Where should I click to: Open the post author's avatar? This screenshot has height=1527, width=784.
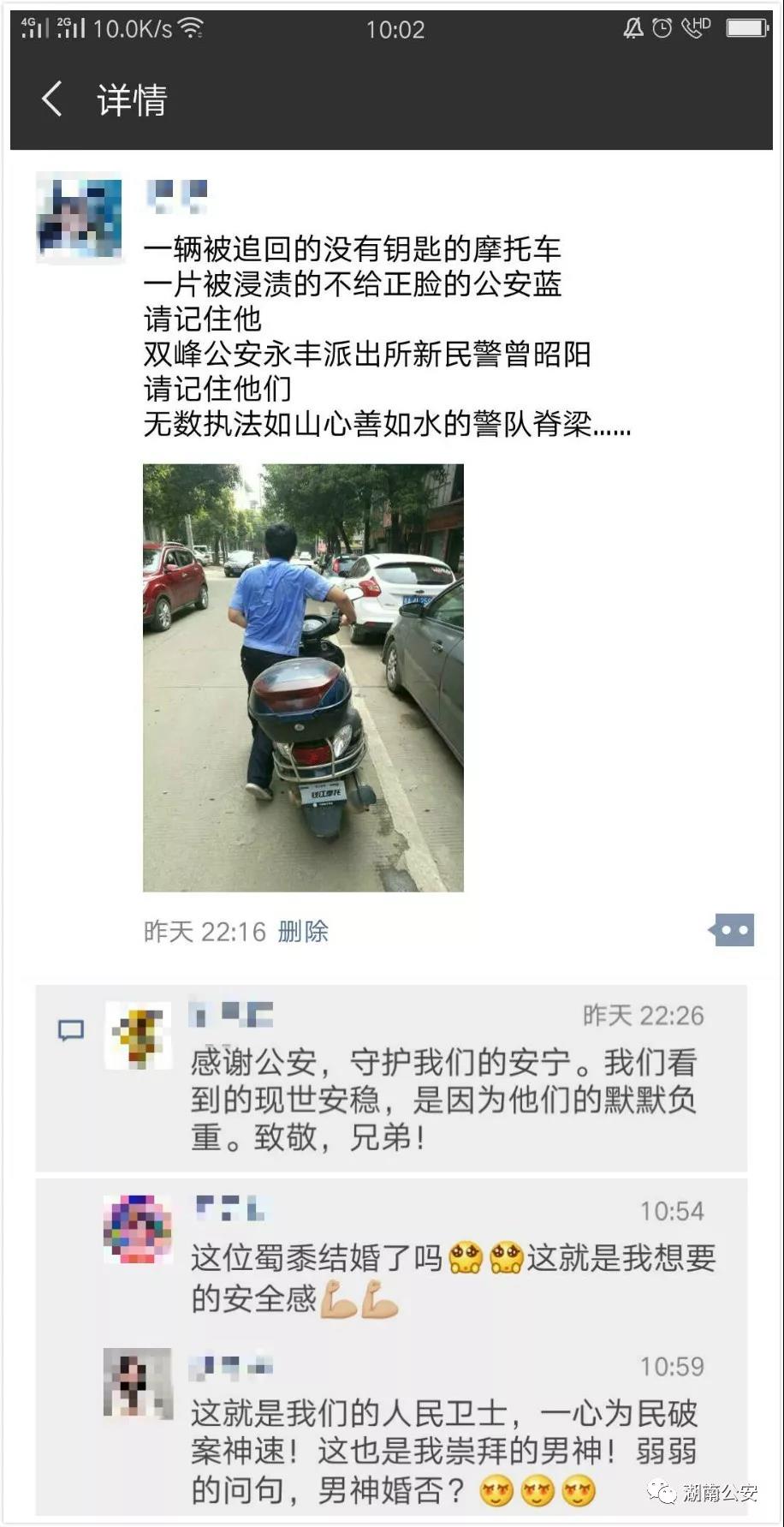coord(79,216)
